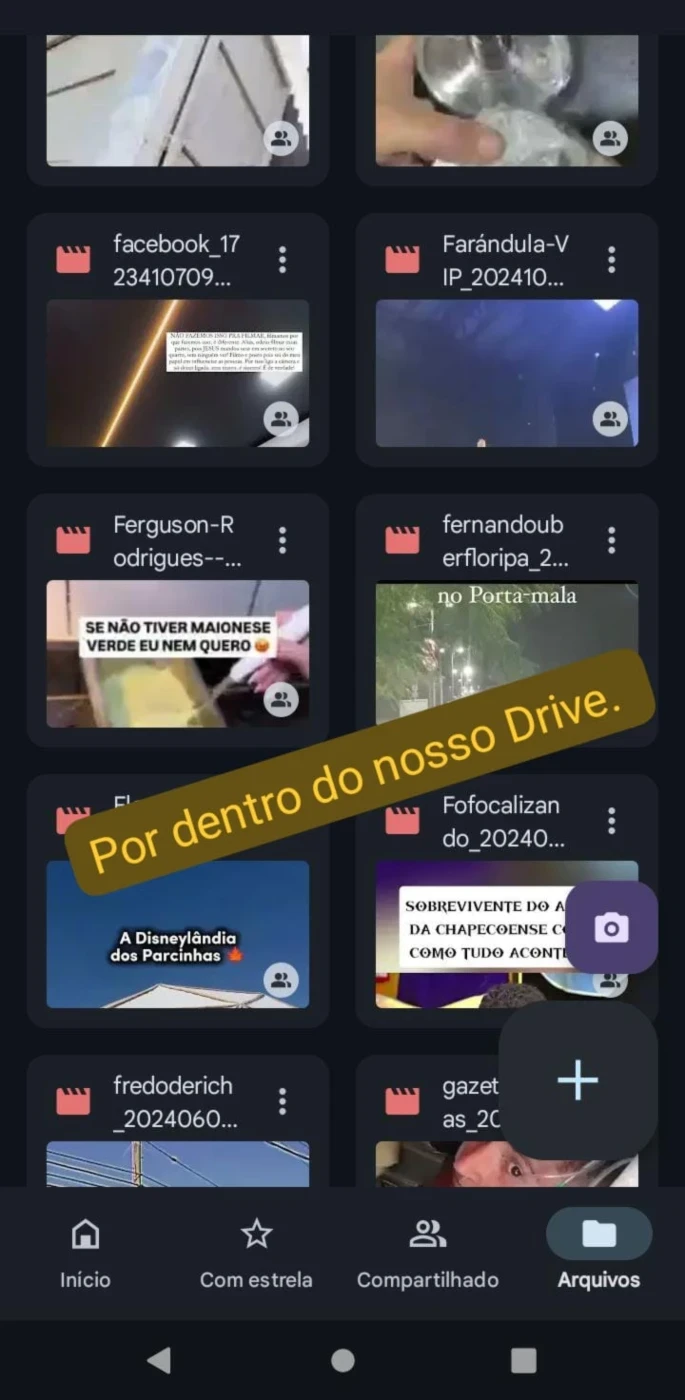685x1400 pixels.
Task: Switch to the Compartilhado tab
Action: 428,1253
